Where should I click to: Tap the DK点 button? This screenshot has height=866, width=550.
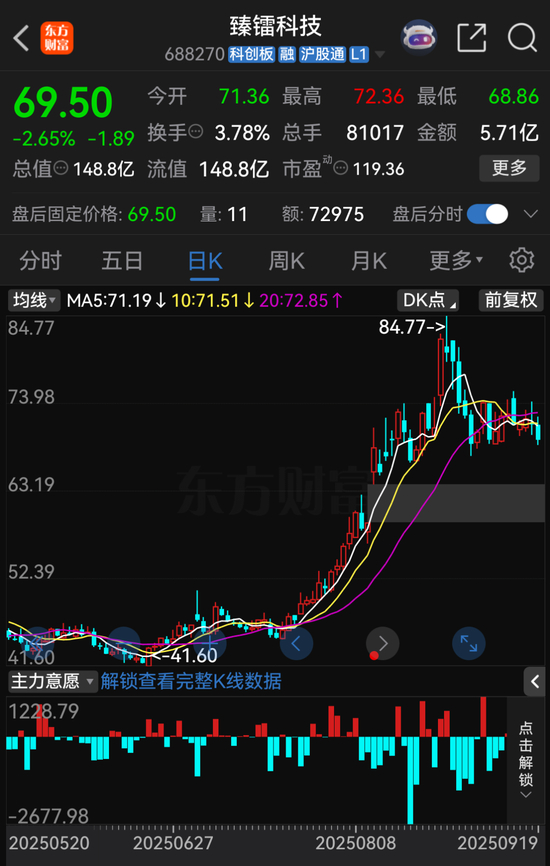pos(428,300)
